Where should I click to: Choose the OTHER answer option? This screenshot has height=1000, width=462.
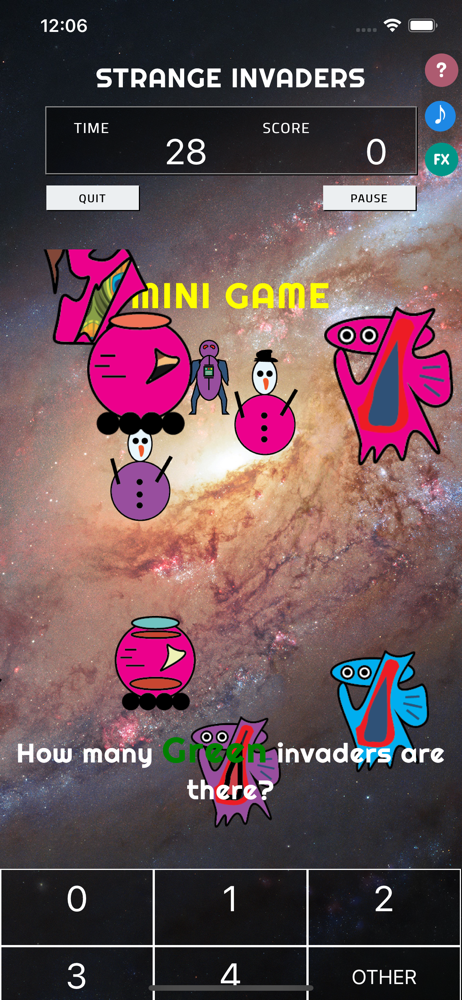[x=384, y=973]
